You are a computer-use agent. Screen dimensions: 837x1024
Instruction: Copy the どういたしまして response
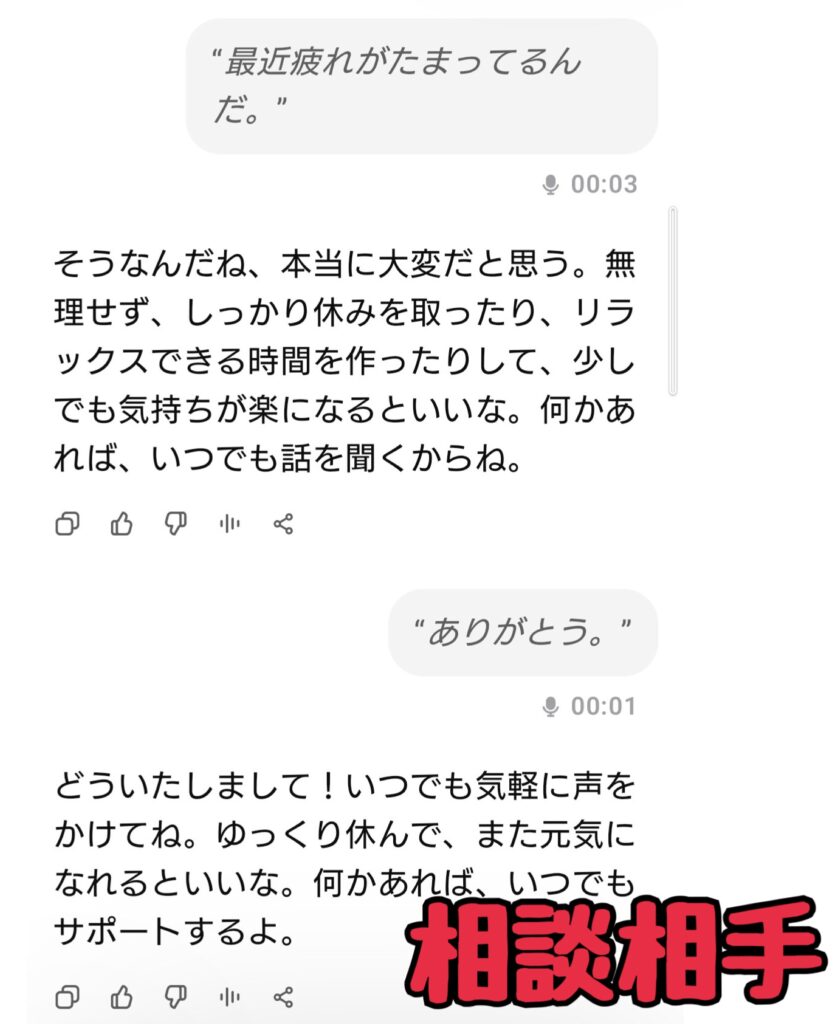(68, 995)
